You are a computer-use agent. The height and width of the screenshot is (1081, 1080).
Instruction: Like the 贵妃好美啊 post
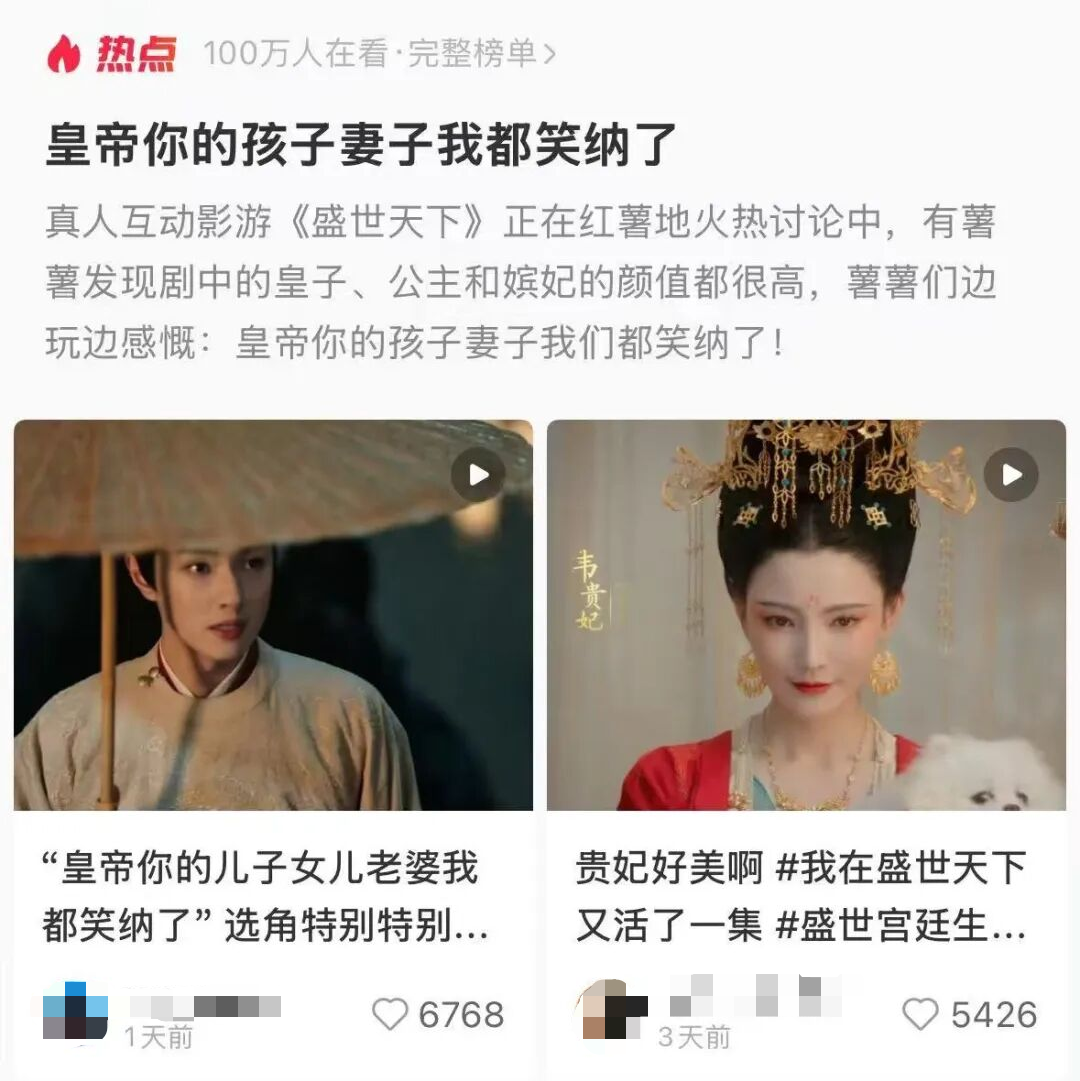pos(920,1014)
